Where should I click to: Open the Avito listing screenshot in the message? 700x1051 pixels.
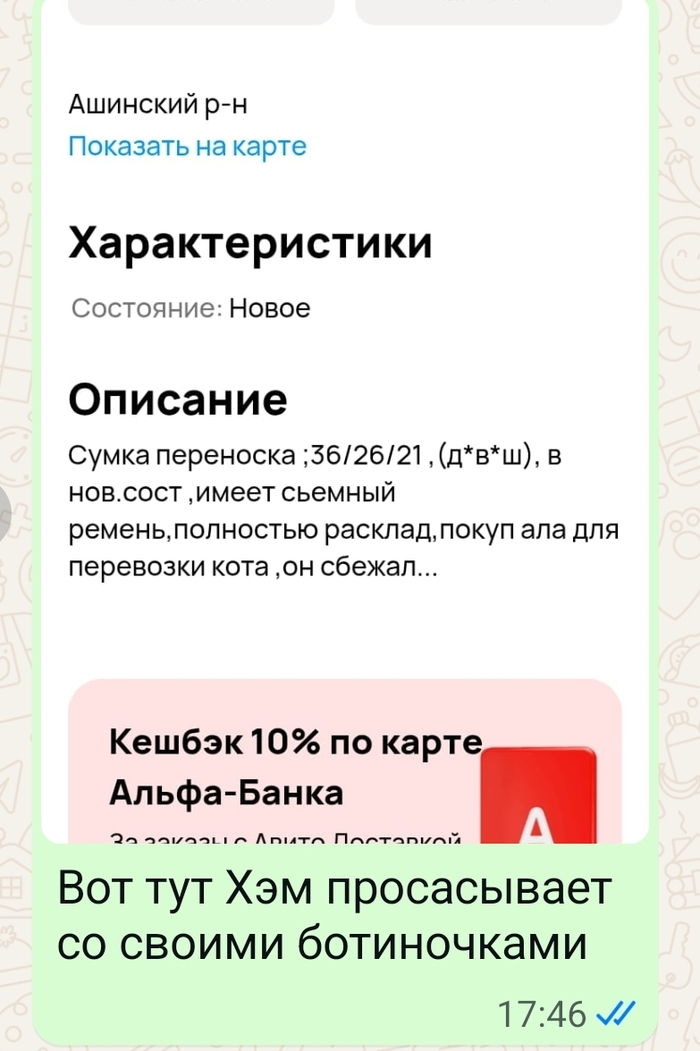click(345, 420)
